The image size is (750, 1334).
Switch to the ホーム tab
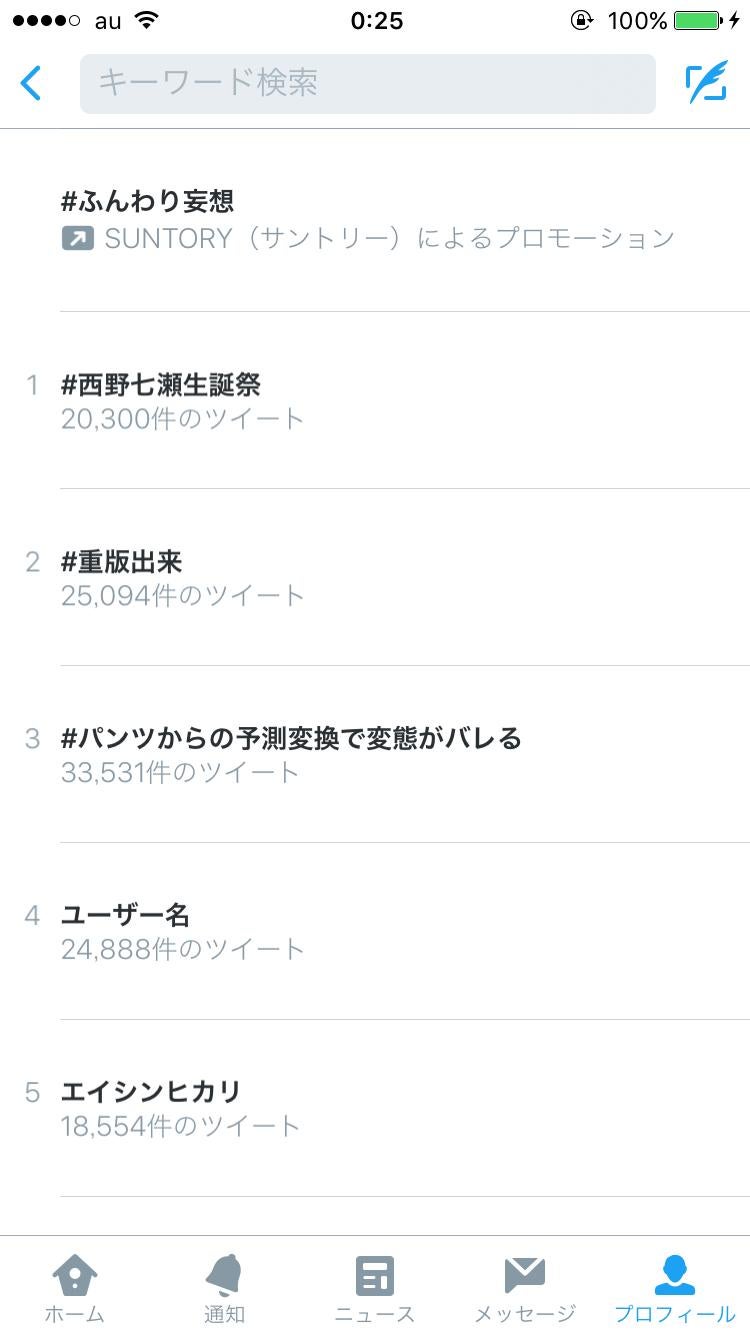tap(74, 1288)
